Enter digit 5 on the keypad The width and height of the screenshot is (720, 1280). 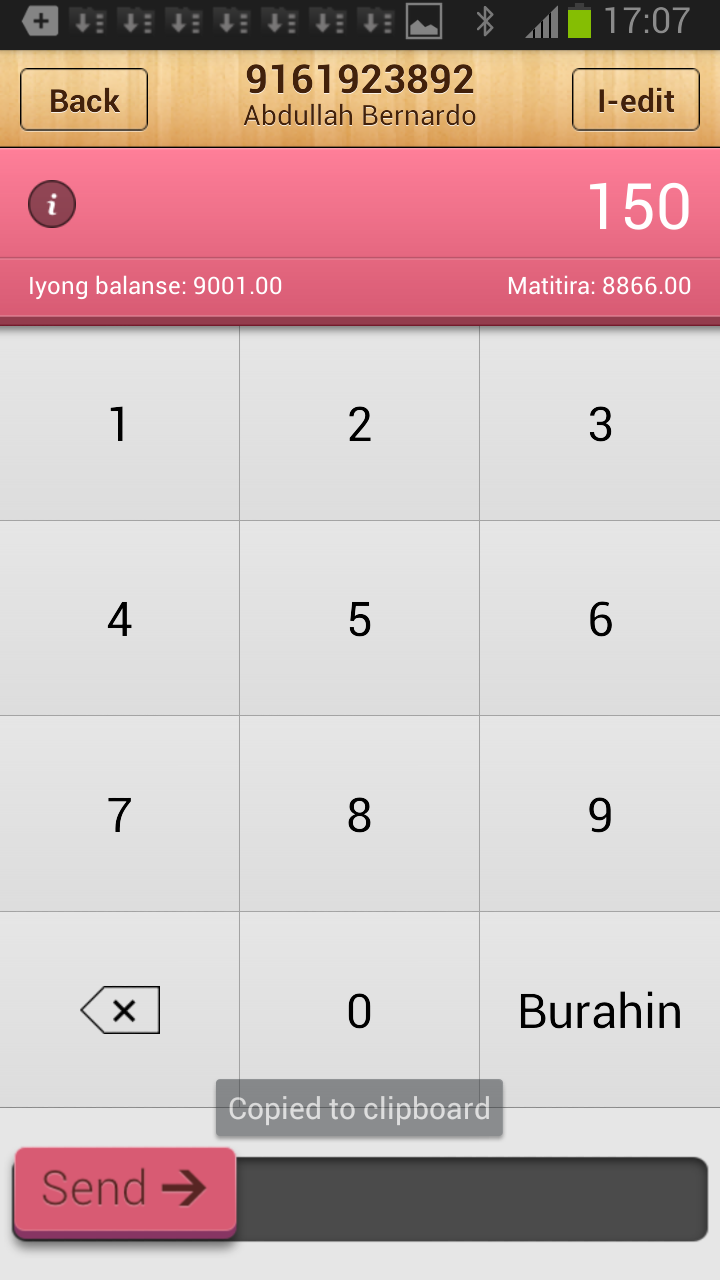point(359,619)
